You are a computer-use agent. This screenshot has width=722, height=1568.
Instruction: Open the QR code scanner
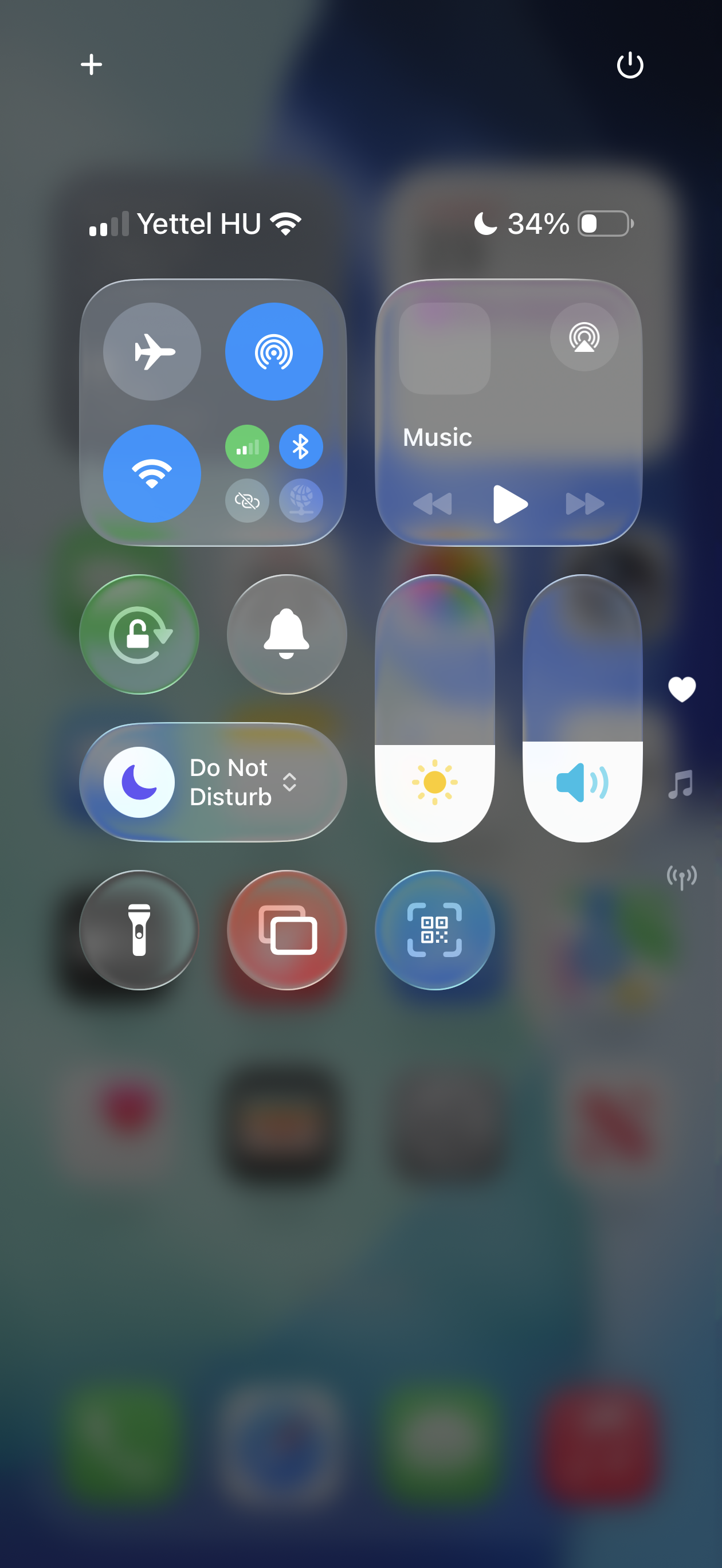435,930
